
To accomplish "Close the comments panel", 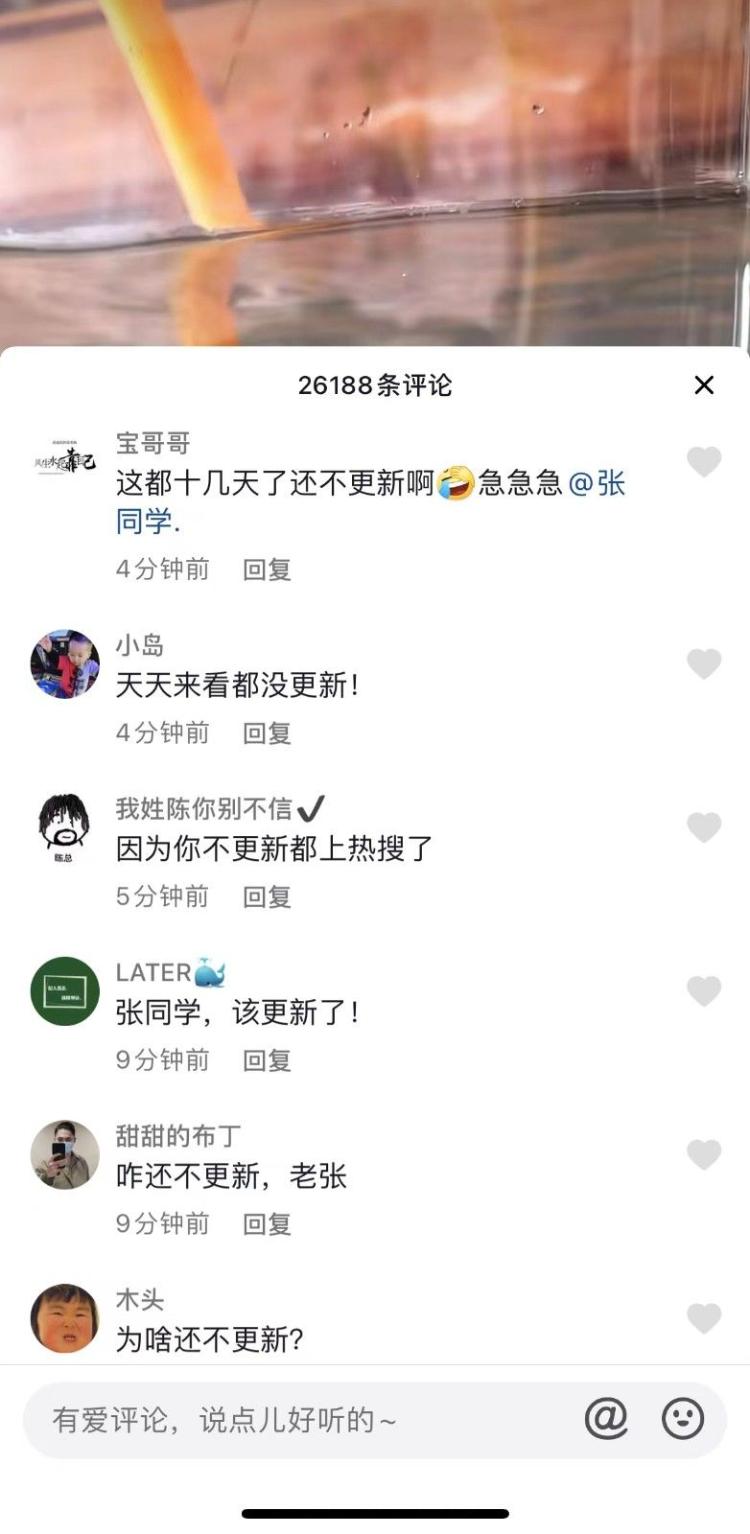I will [x=704, y=385].
